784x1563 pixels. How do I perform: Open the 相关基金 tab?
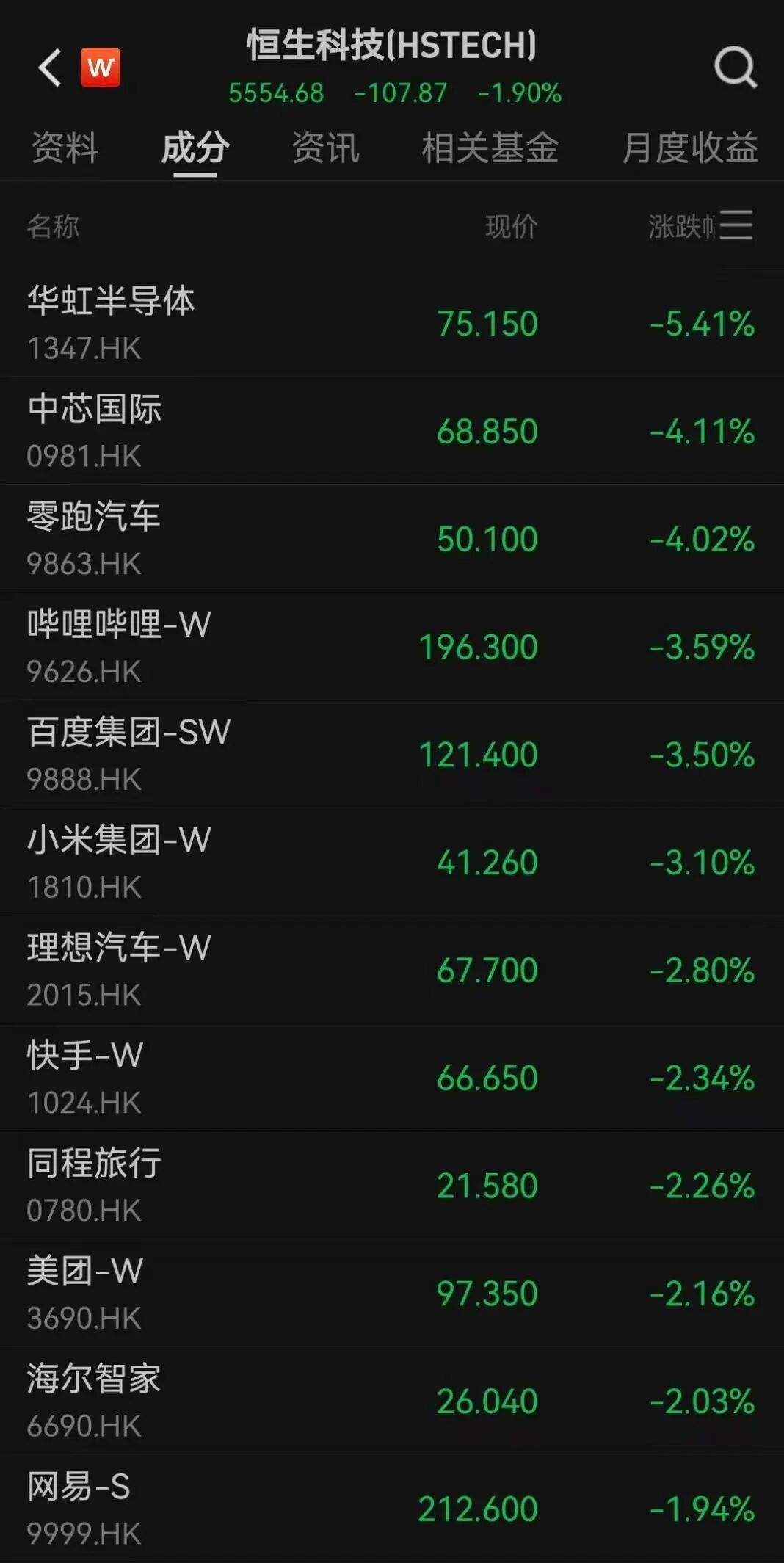click(x=490, y=148)
